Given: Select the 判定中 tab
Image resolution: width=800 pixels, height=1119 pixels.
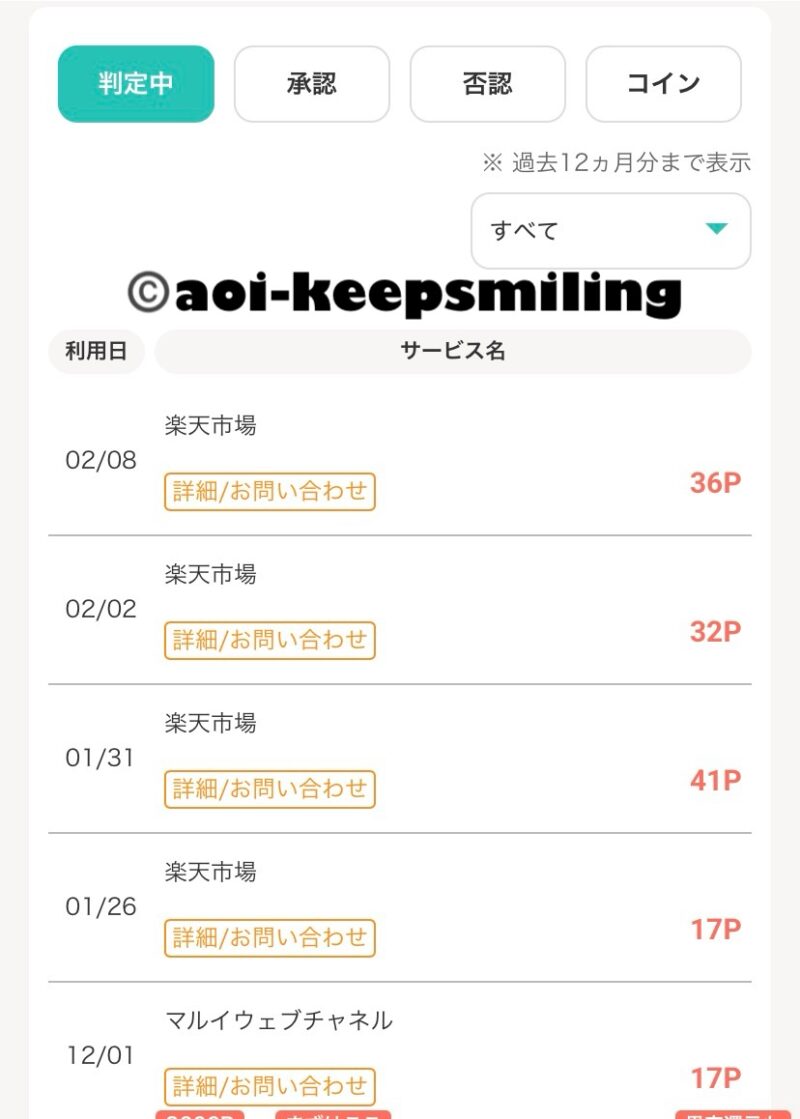Looking at the screenshot, I should coord(136,84).
